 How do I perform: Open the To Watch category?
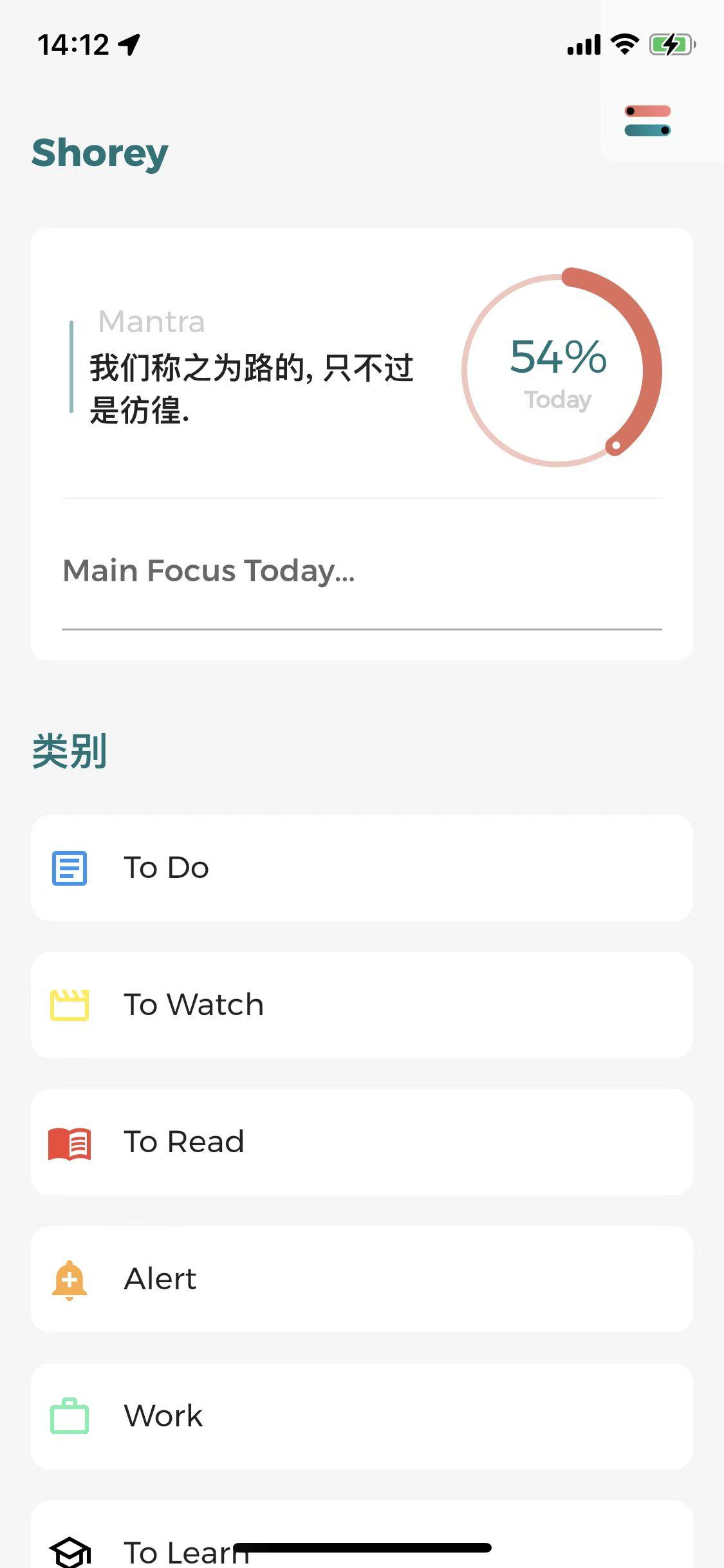click(x=361, y=1005)
